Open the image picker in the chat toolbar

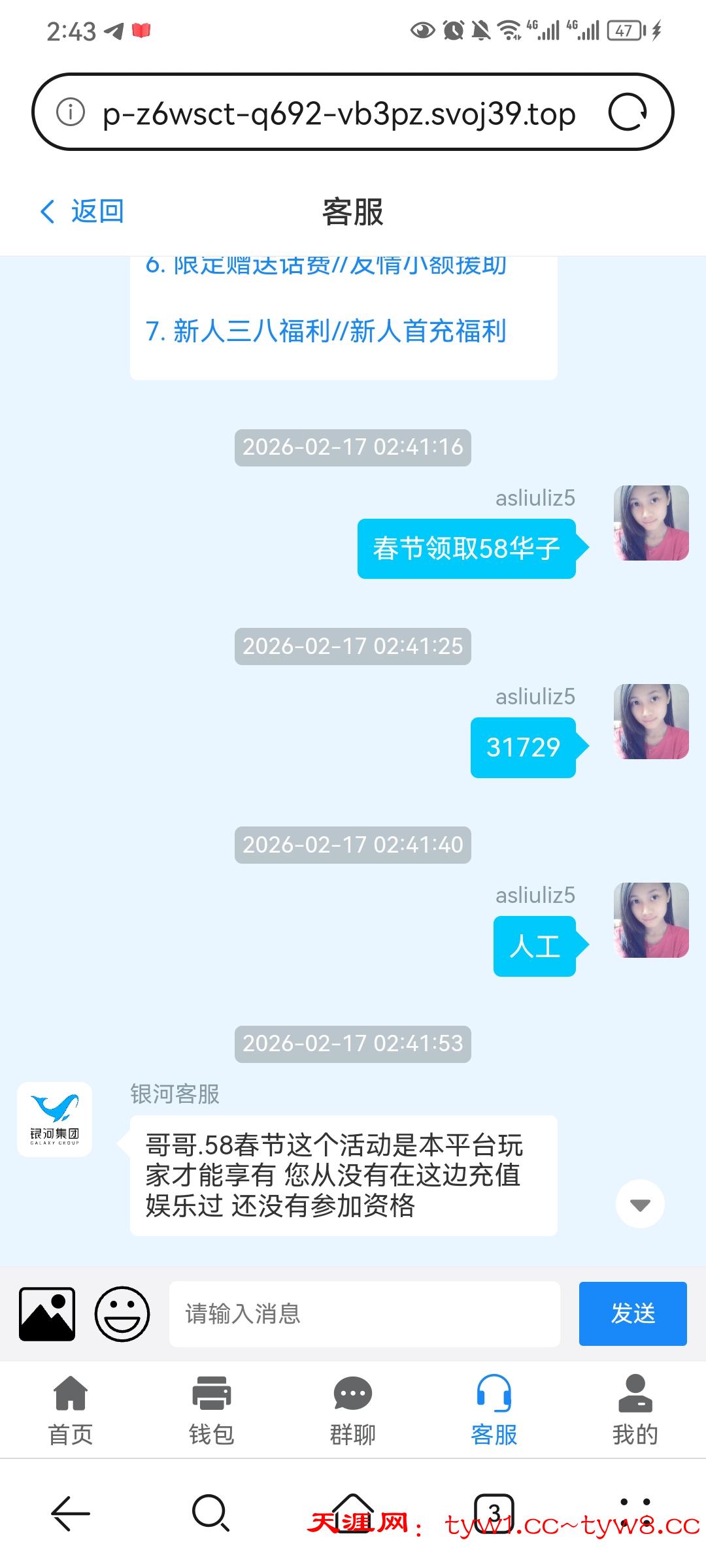46,1314
